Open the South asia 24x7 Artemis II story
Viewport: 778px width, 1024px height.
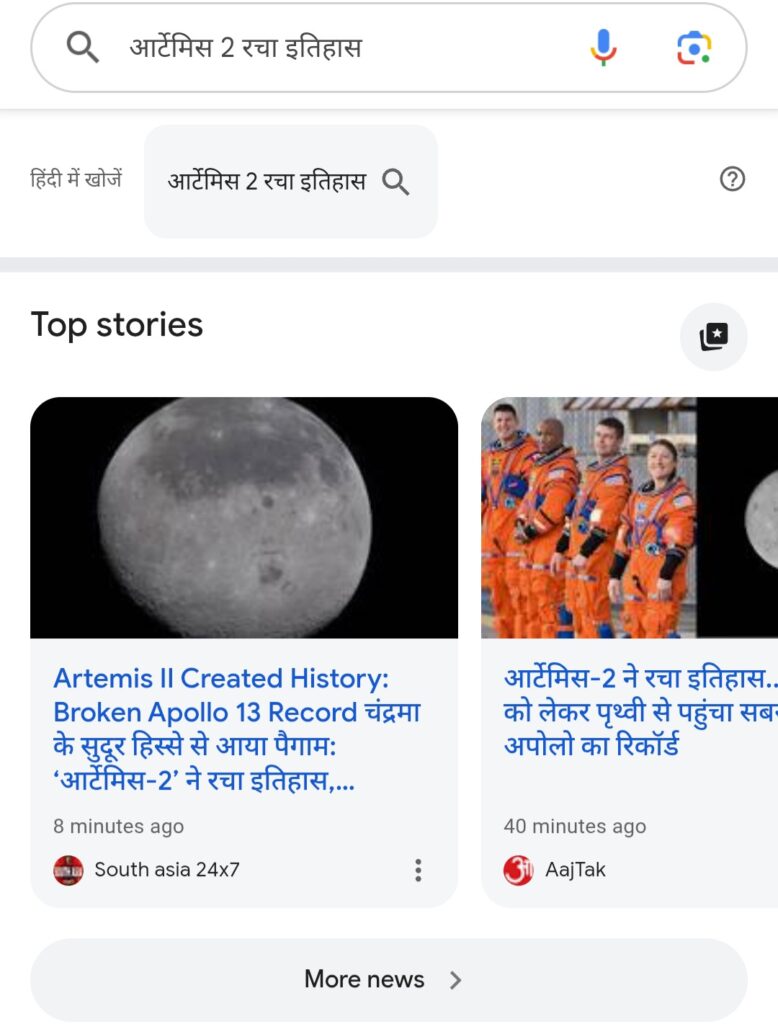pyautogui.click(x=238, y=730)
